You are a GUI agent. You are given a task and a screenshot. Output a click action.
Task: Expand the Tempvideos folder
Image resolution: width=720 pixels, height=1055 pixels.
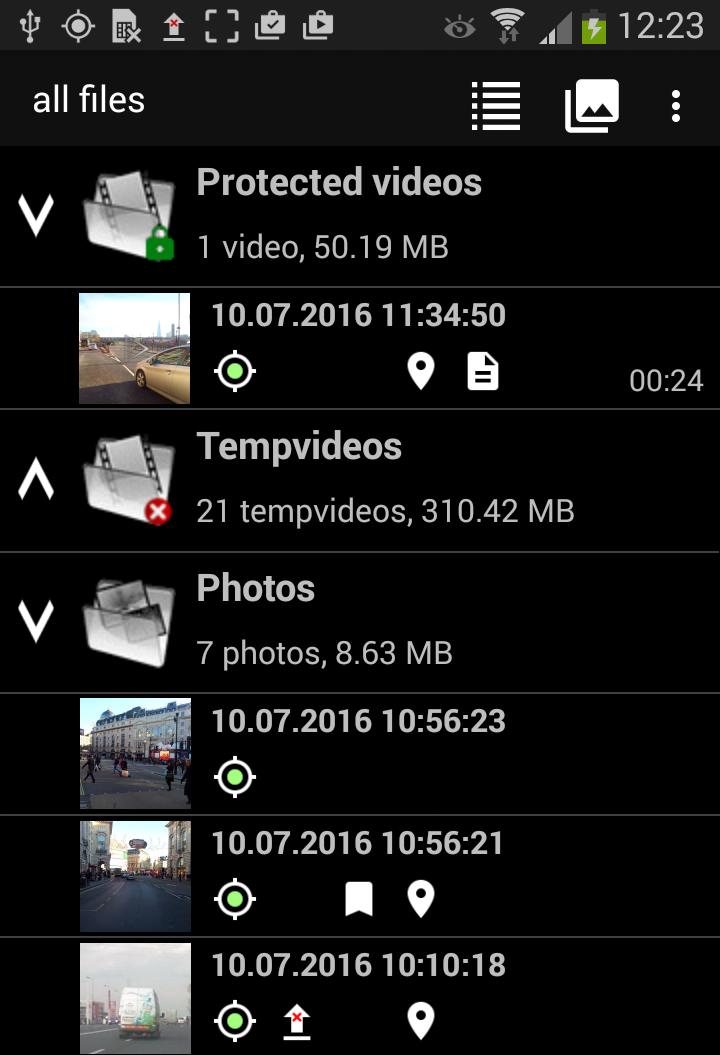click(x=37, y=482)
